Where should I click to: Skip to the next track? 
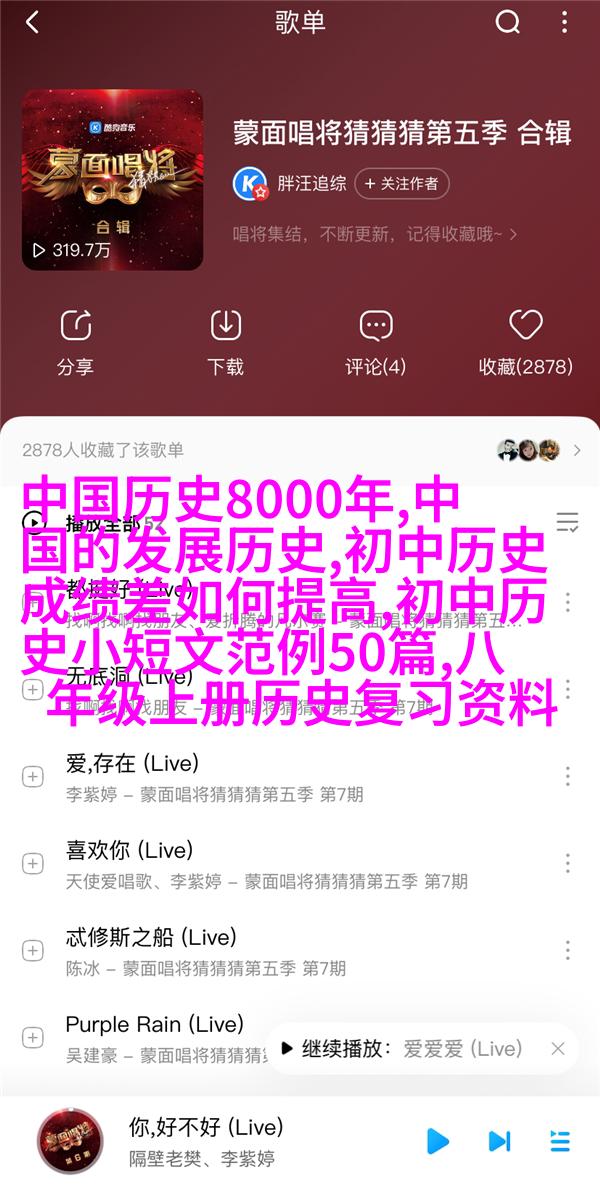[x=498, y=1141]
